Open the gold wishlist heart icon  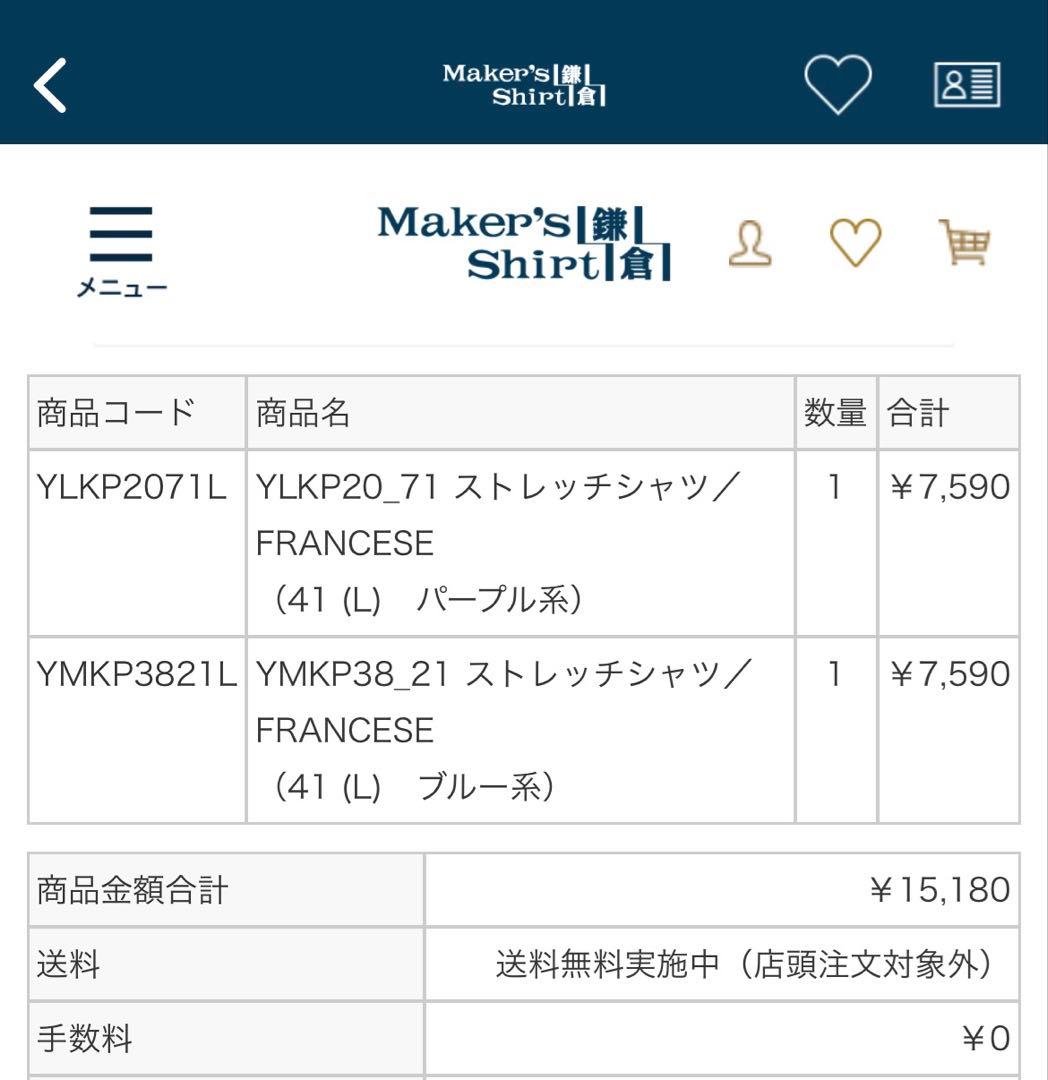point(855,242)
